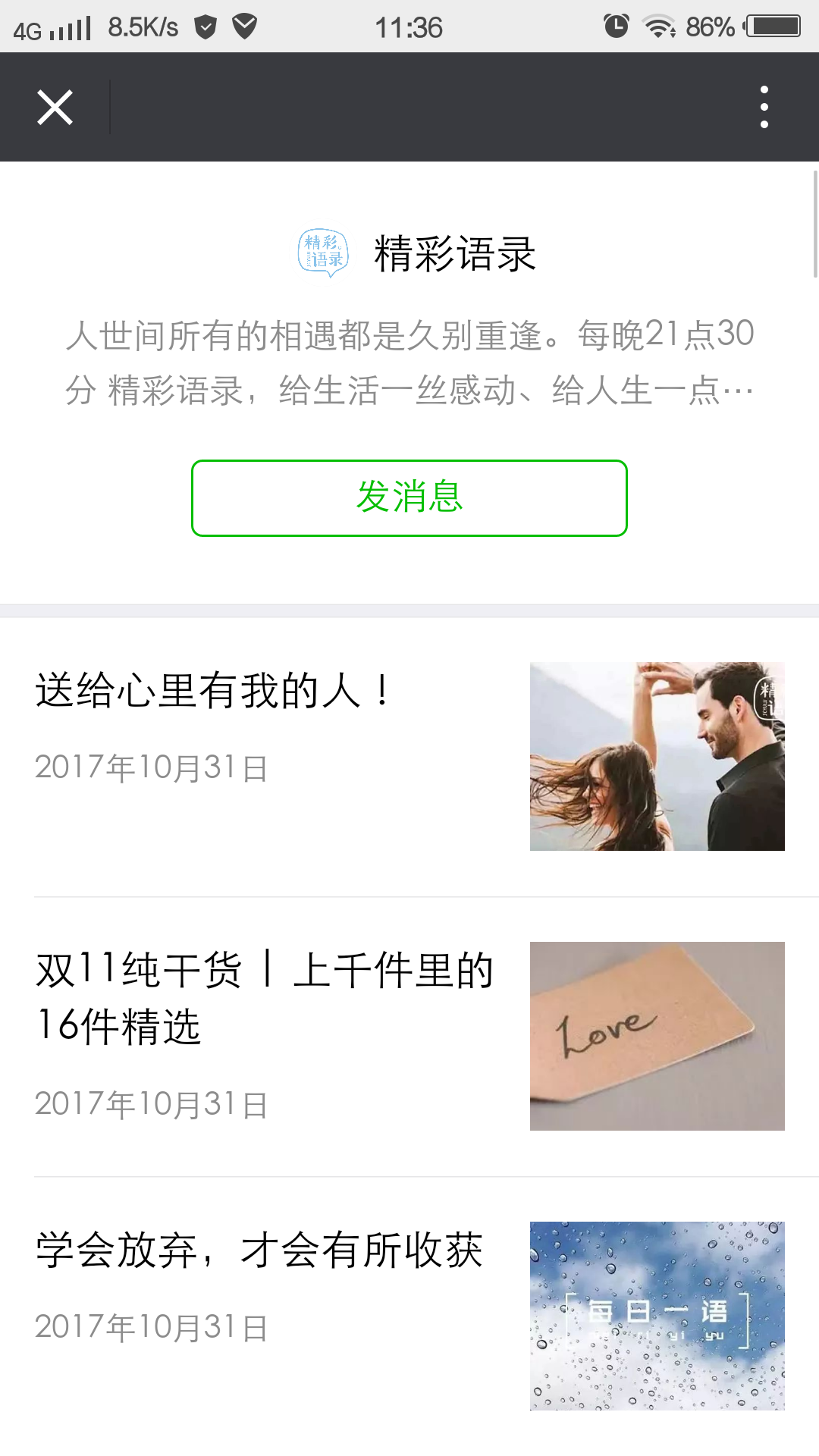This screenshot has width=819, height=1456.
Task: Tap the couple photo thumbnail
Action: pyautogui.click(x=657, y=756)
